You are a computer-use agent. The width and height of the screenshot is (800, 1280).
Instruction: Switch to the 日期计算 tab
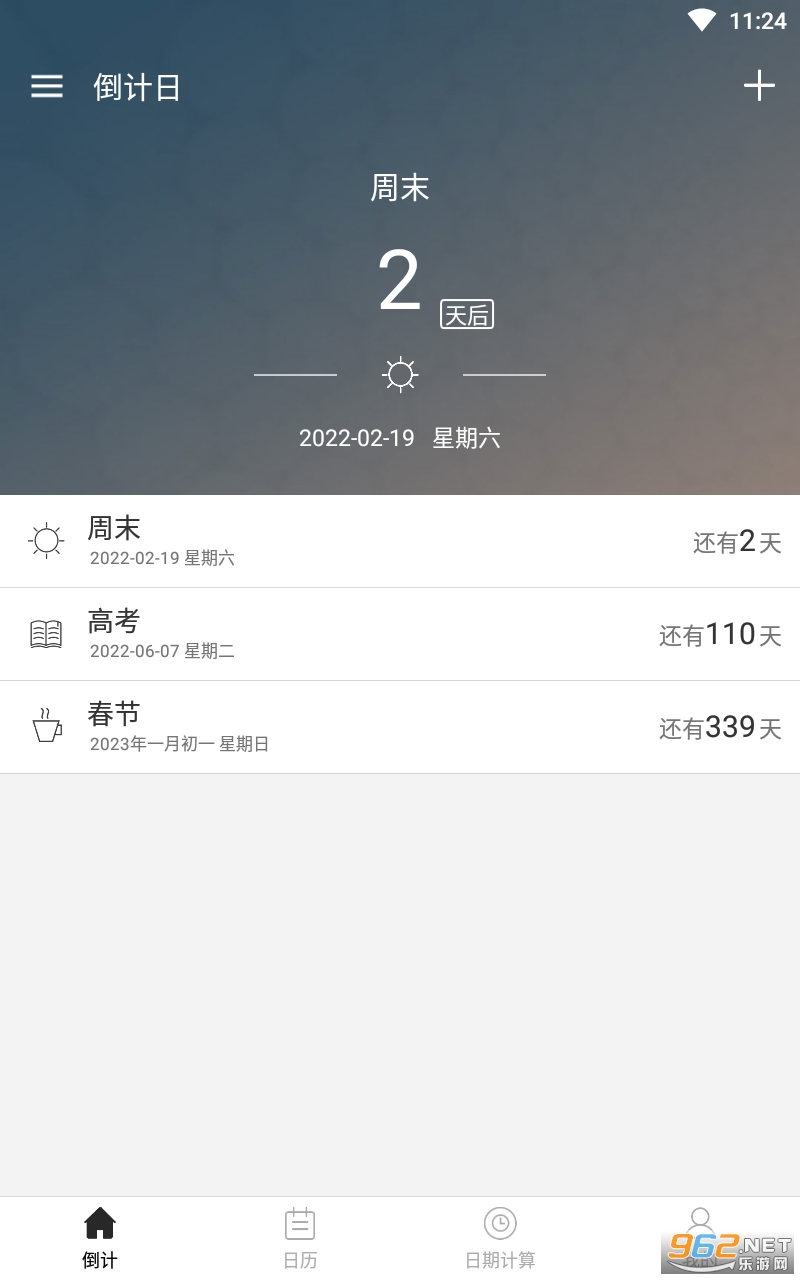click(500, 1238)
